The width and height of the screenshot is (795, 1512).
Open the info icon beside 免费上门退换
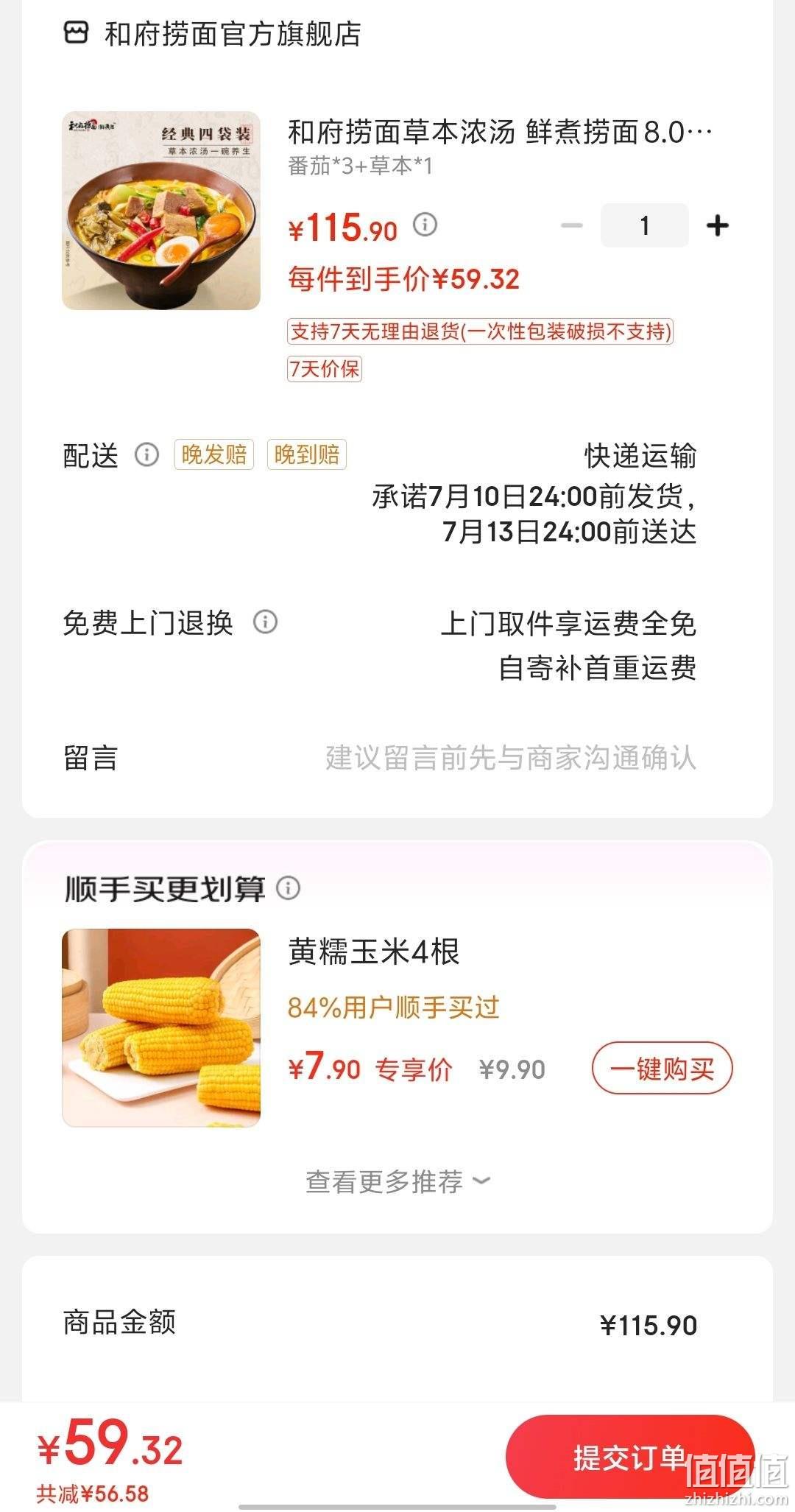(265, 622)
